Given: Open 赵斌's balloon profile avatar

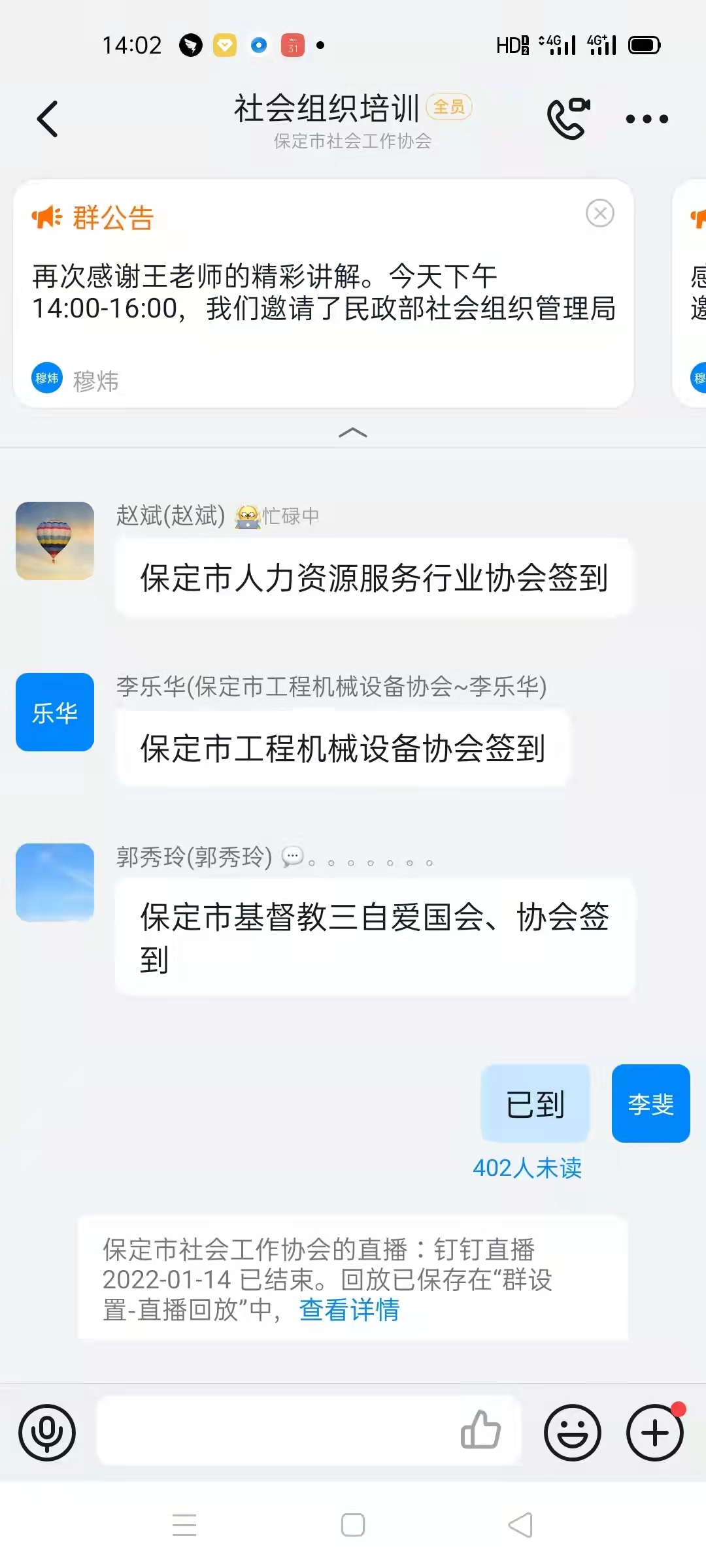Looking at the screenshot, I should [x=55, y=541].
